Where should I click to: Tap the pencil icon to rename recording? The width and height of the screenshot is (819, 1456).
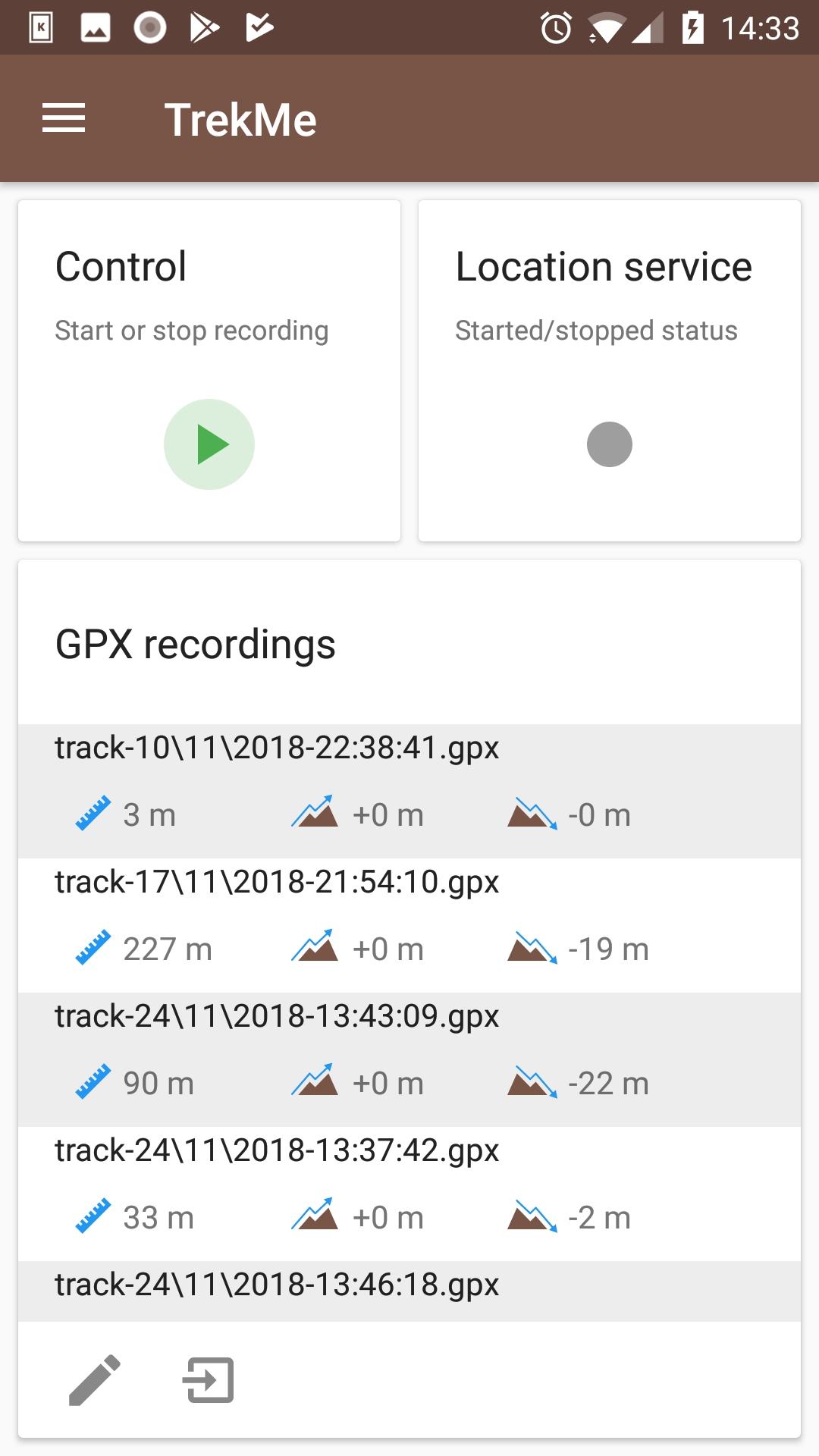95,1379
